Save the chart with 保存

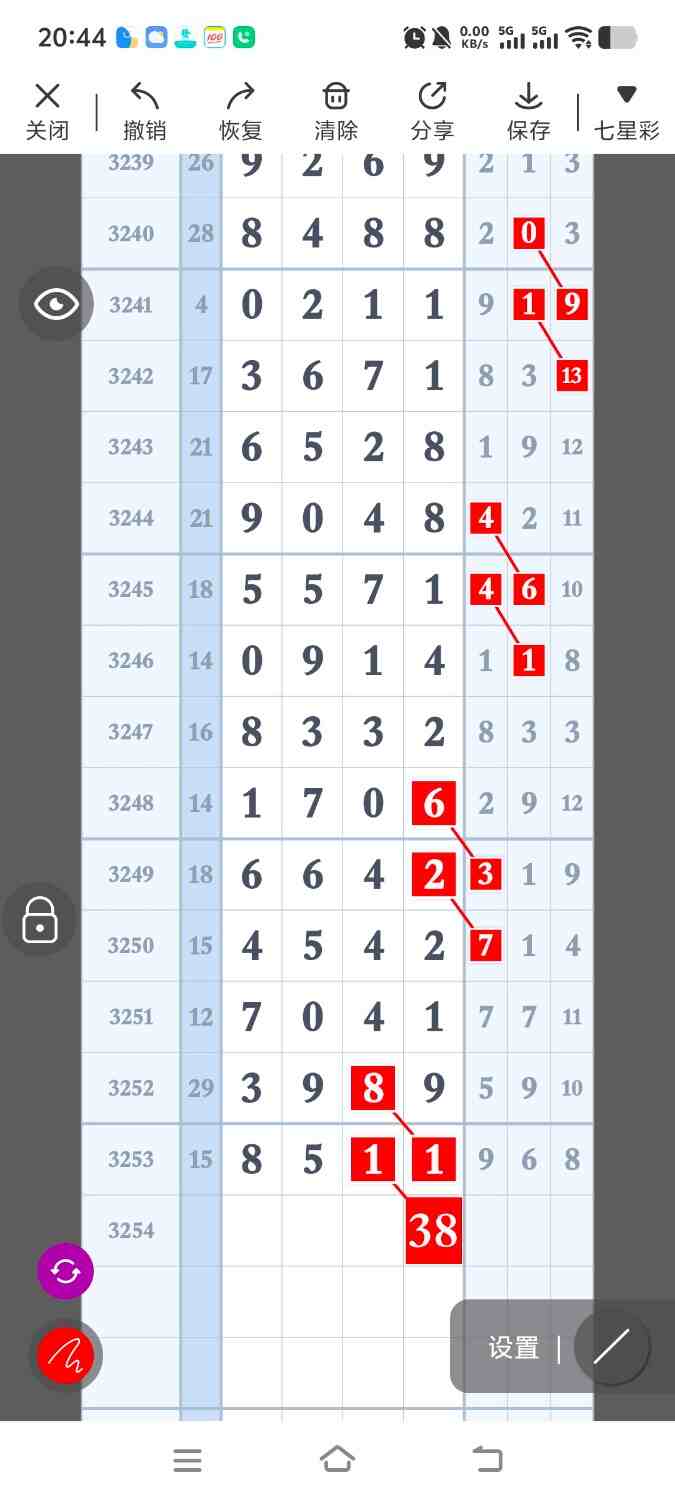pos(528,111)
